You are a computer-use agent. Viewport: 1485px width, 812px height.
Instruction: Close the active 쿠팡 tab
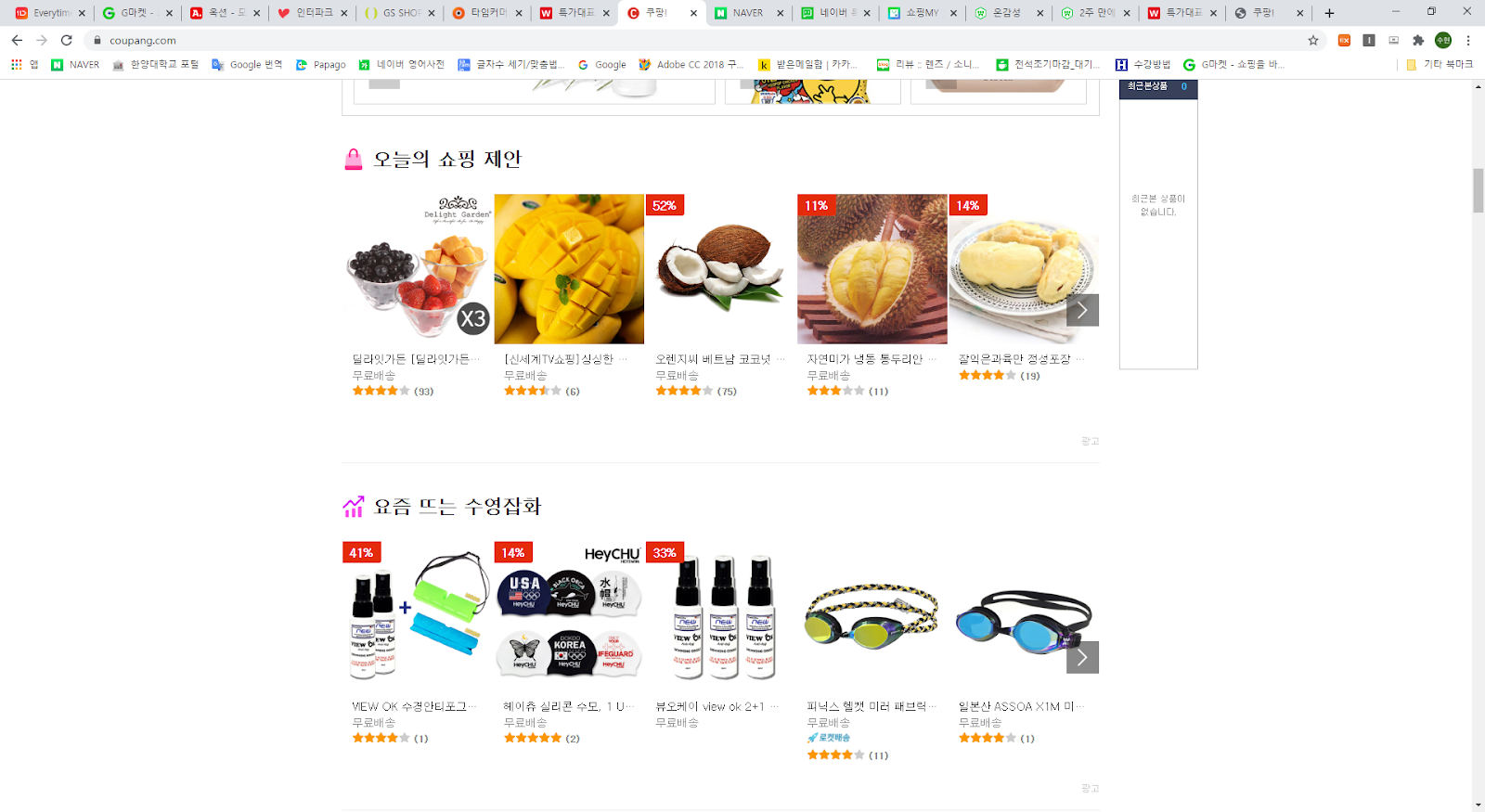tap(693, 13)
